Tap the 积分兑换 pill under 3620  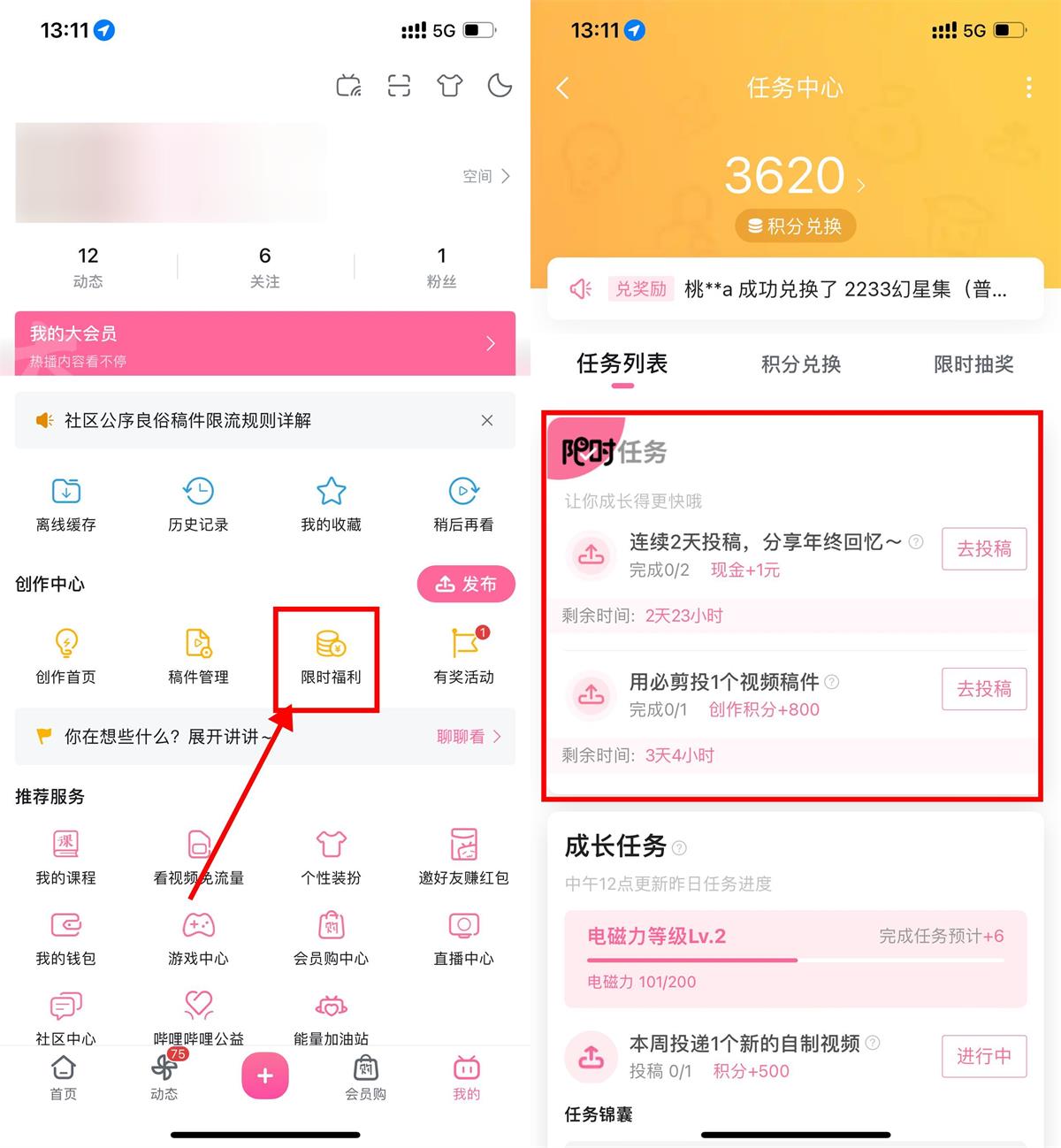(x=795, y=226)
